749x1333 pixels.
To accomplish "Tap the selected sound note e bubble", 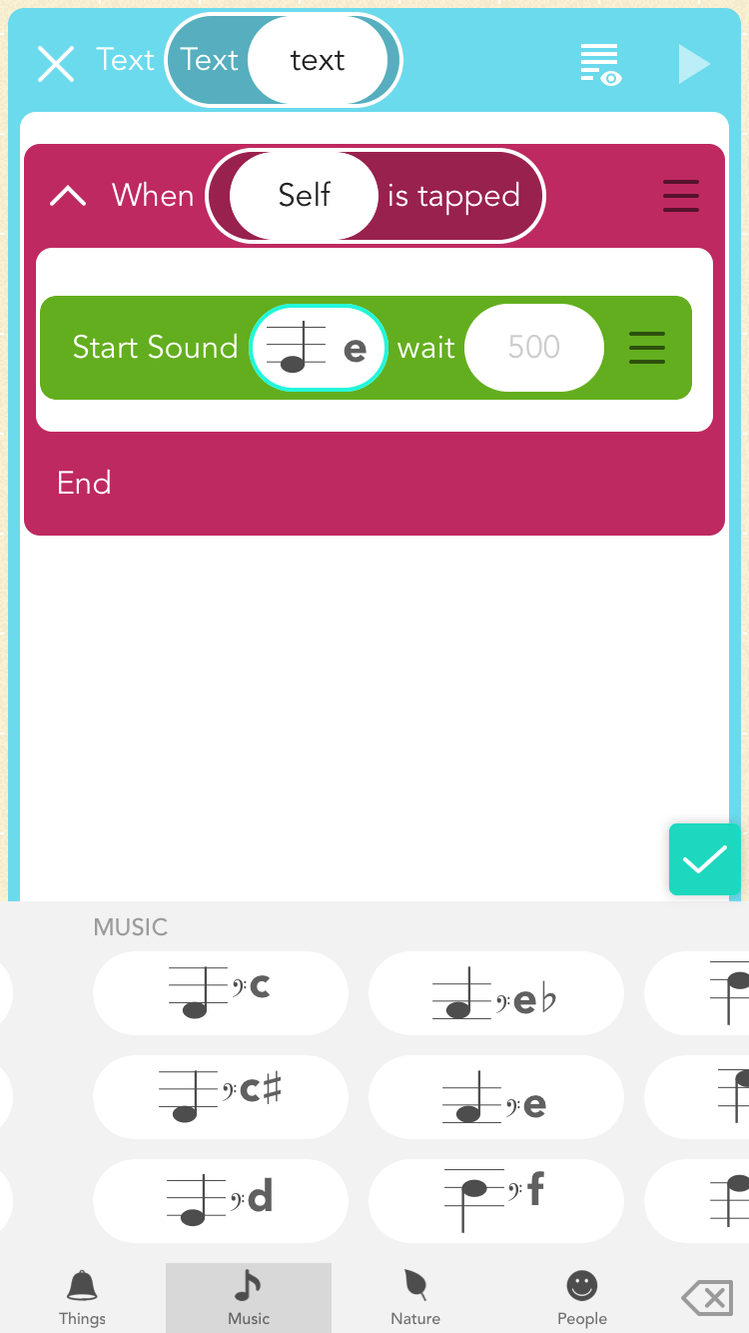I will click(318, 348).
